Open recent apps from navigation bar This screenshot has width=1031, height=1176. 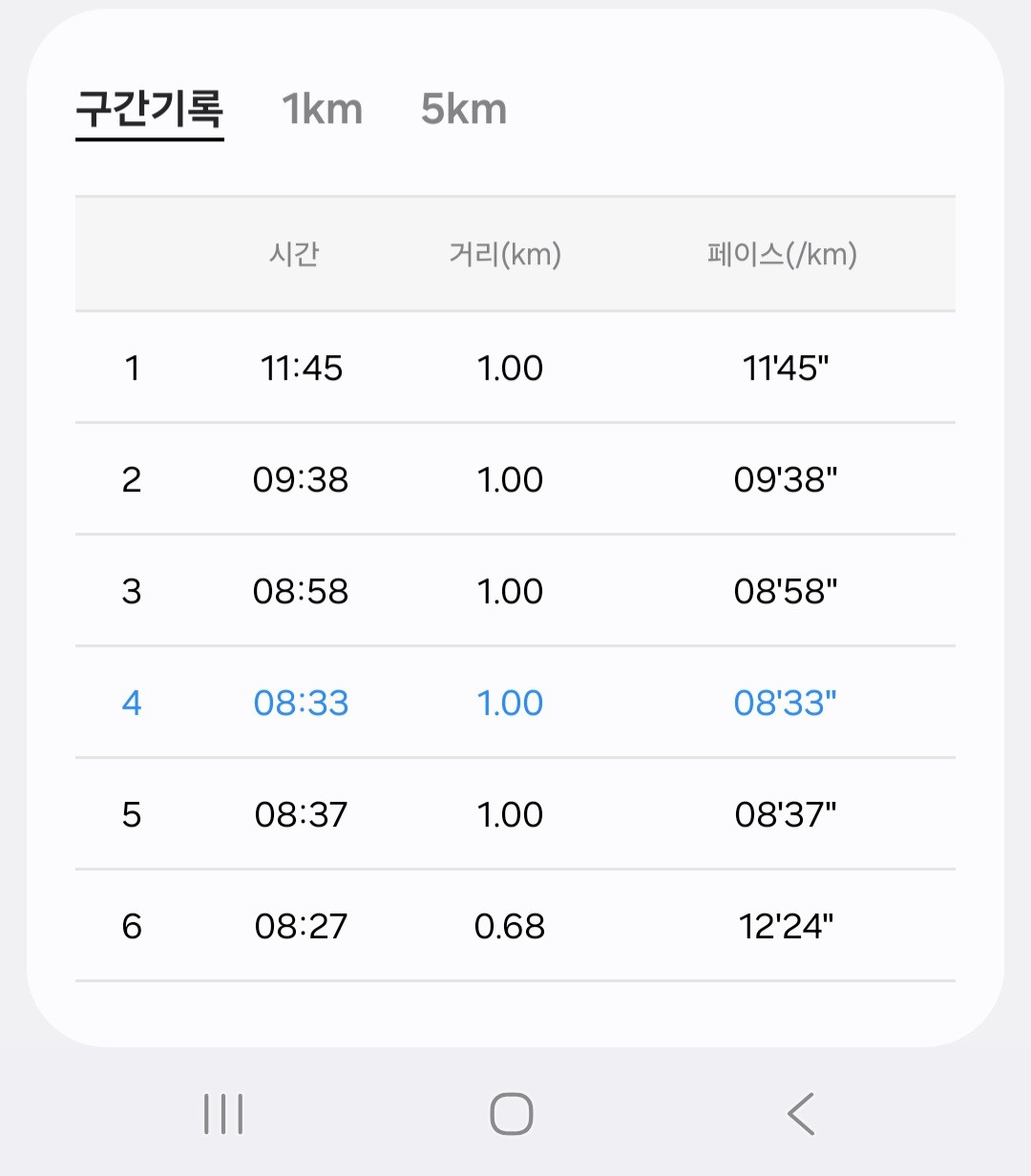[x=223, y=1114]
